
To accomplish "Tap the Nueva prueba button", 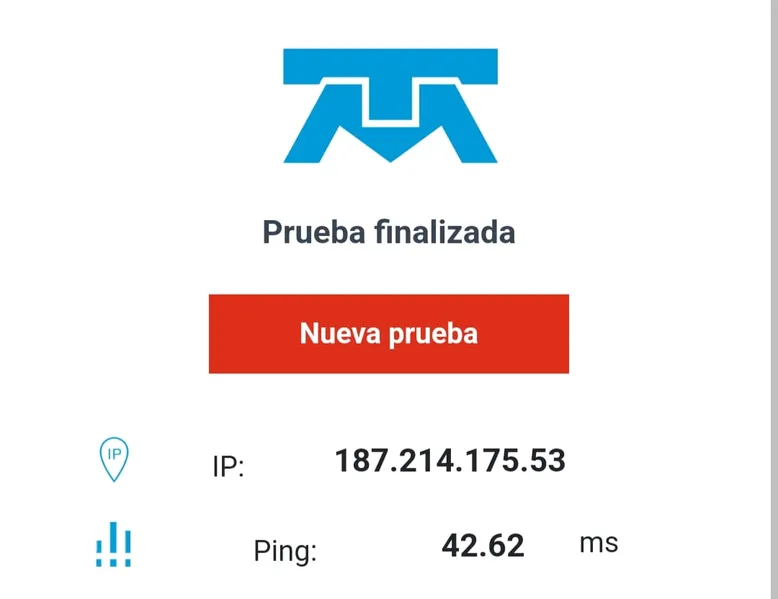I will pos(388,333).
